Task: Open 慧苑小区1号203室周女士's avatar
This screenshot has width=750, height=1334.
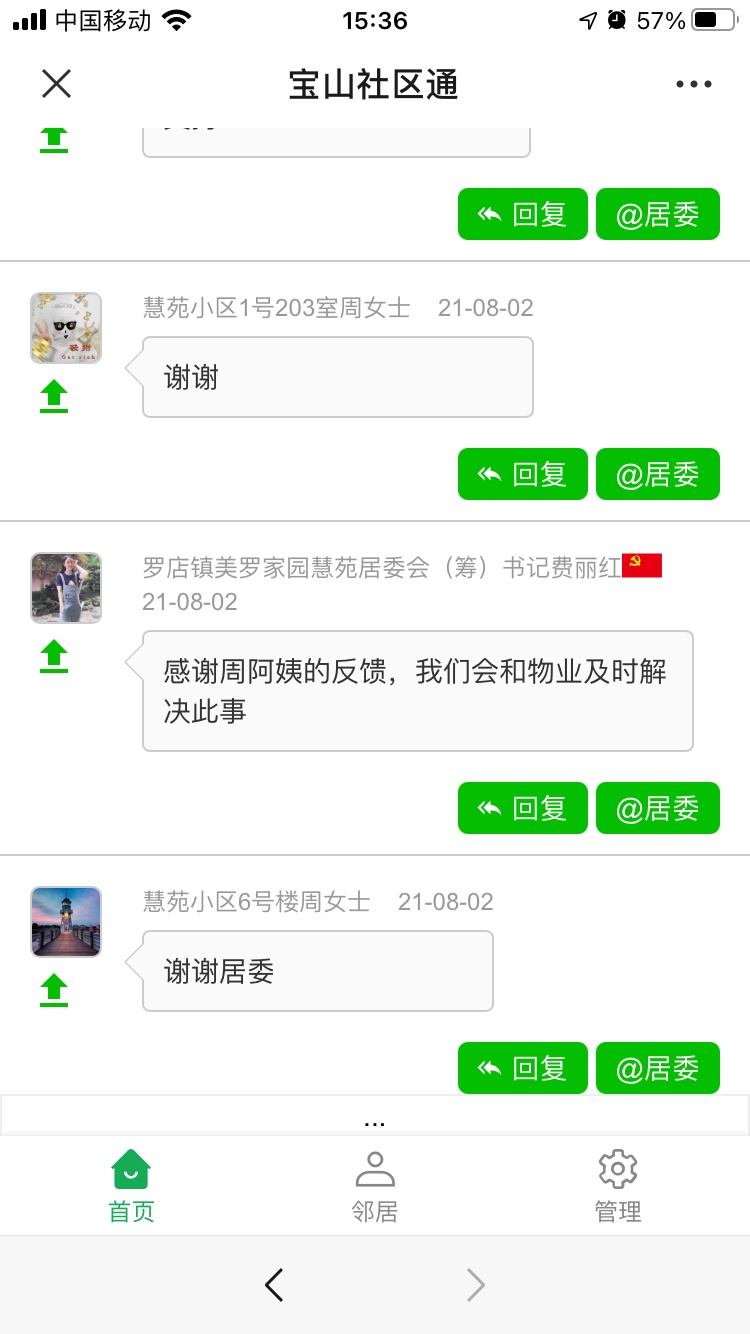Action: 66,328
